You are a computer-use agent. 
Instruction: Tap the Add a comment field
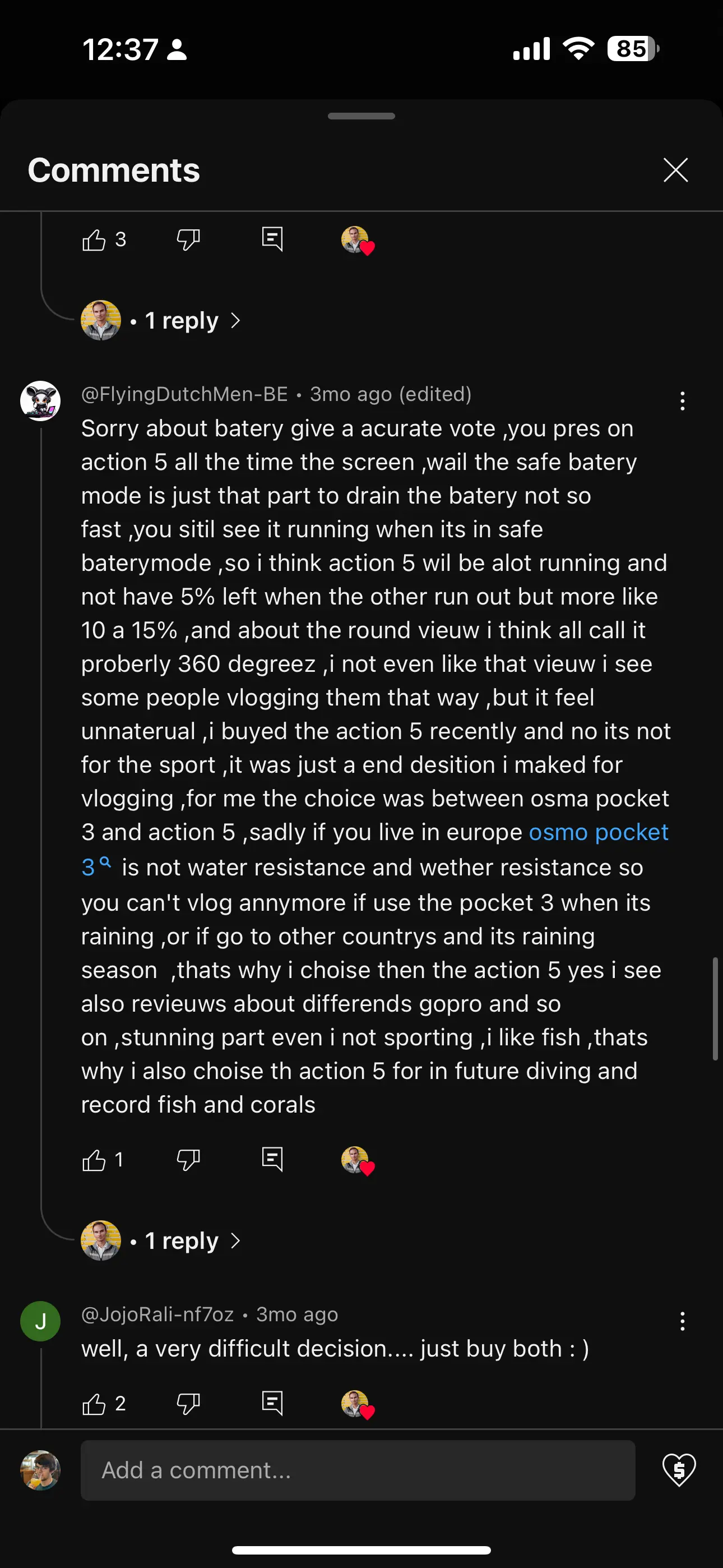point(358,1470)
